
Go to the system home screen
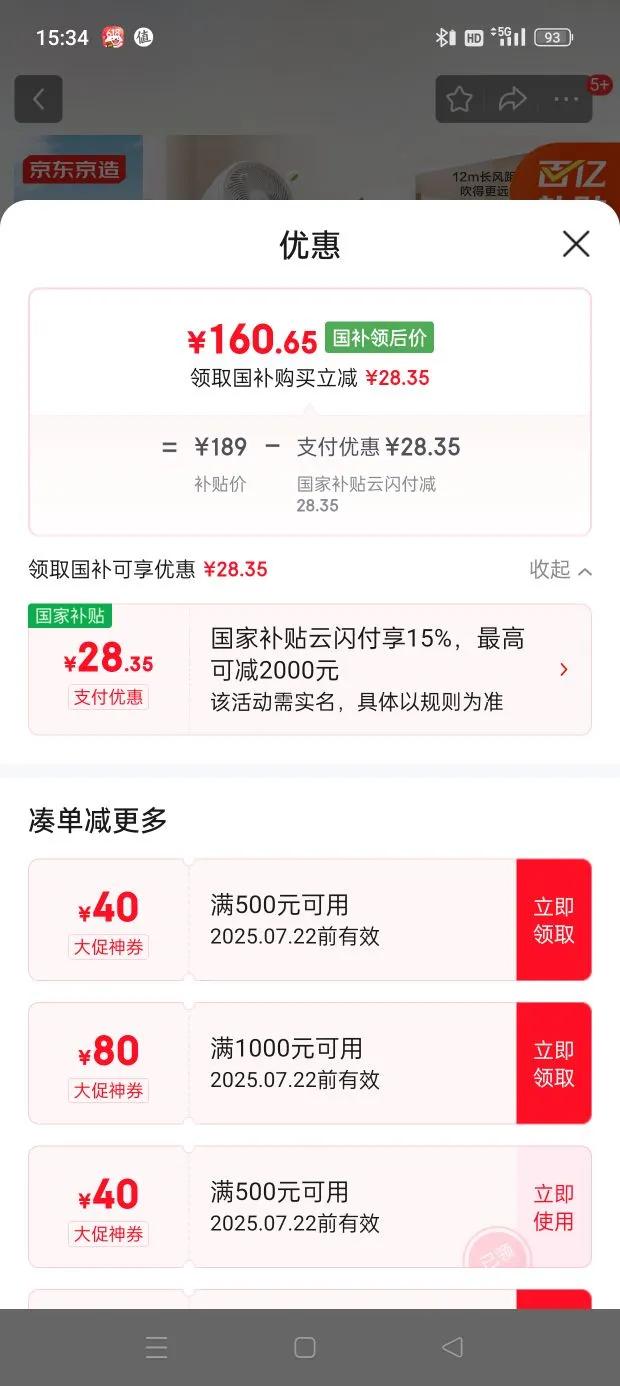pos(305,1347)
